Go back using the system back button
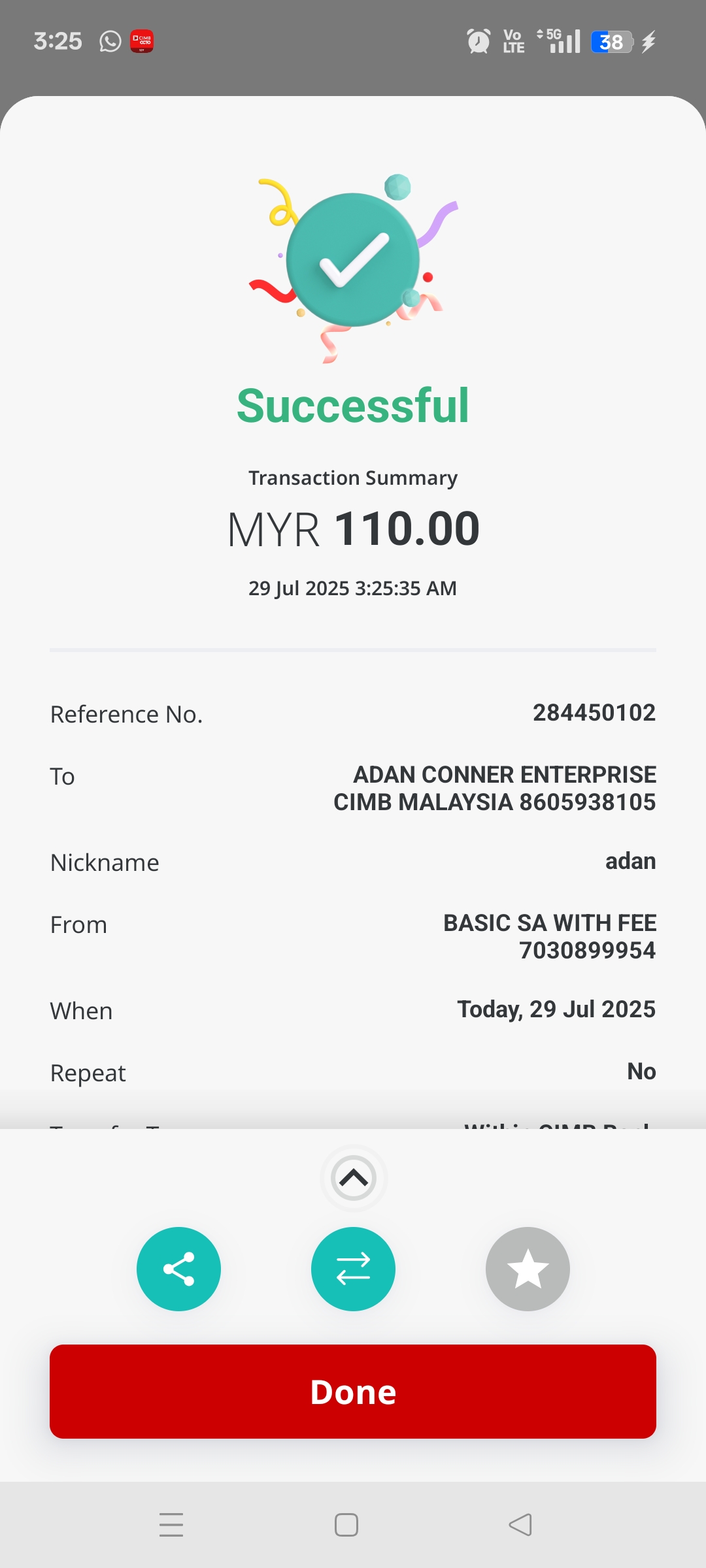Image resolution: width=706 pixels, height=1568 pixels. pyautogui.click(x=520, y=1525)
